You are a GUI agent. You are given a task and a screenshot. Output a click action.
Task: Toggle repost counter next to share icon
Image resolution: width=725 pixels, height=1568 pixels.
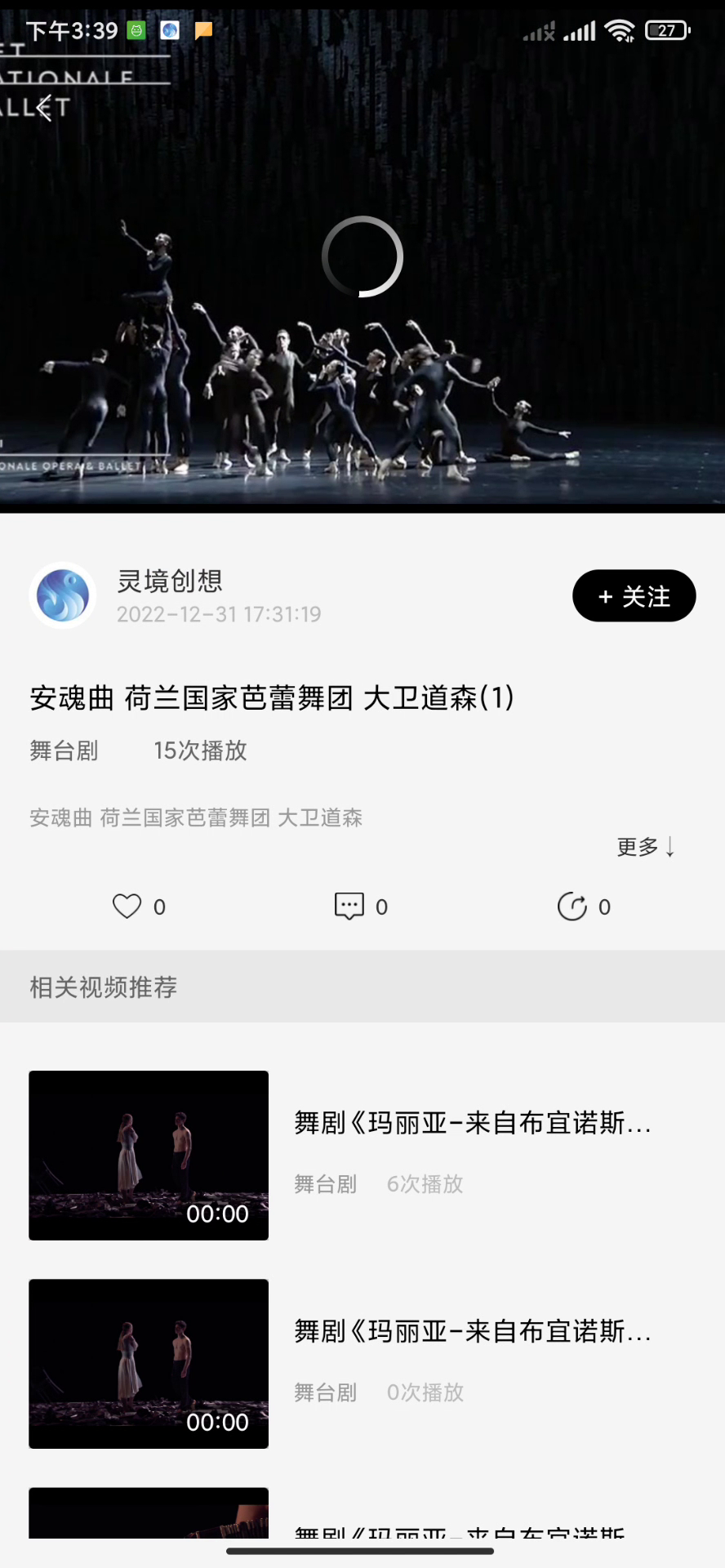click(603, 906)
